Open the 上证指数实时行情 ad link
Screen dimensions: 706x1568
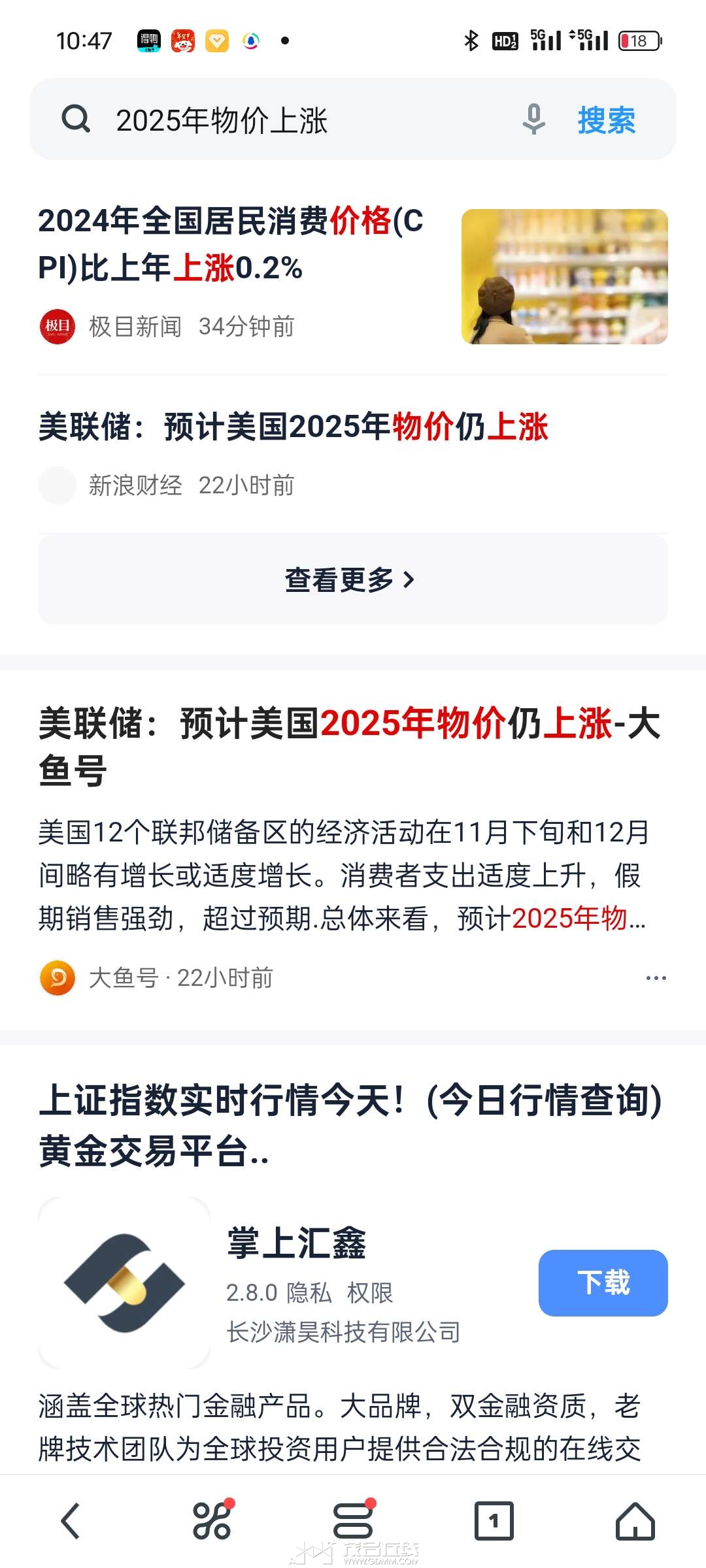point(350,1125)
